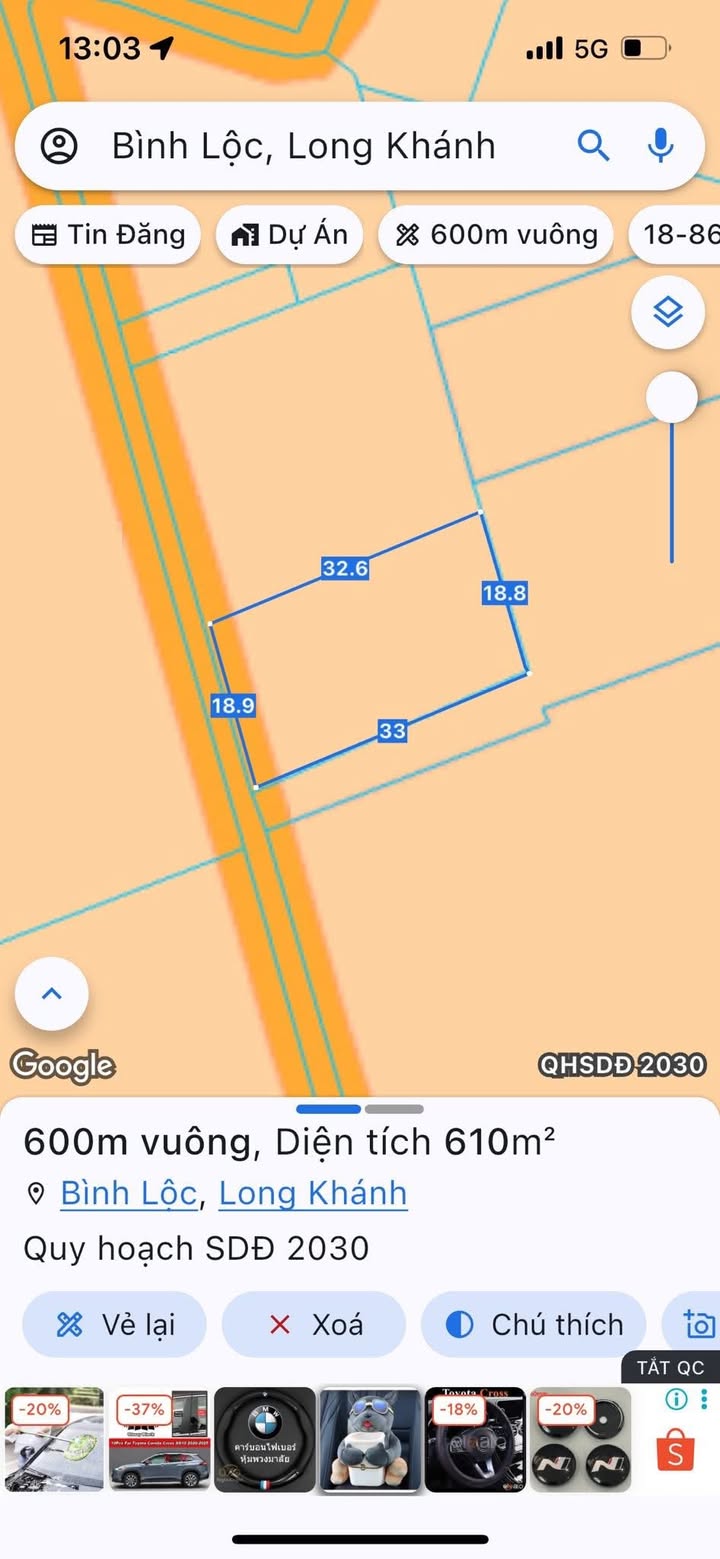Open the Long Khánh link

tap(312, 1193)
